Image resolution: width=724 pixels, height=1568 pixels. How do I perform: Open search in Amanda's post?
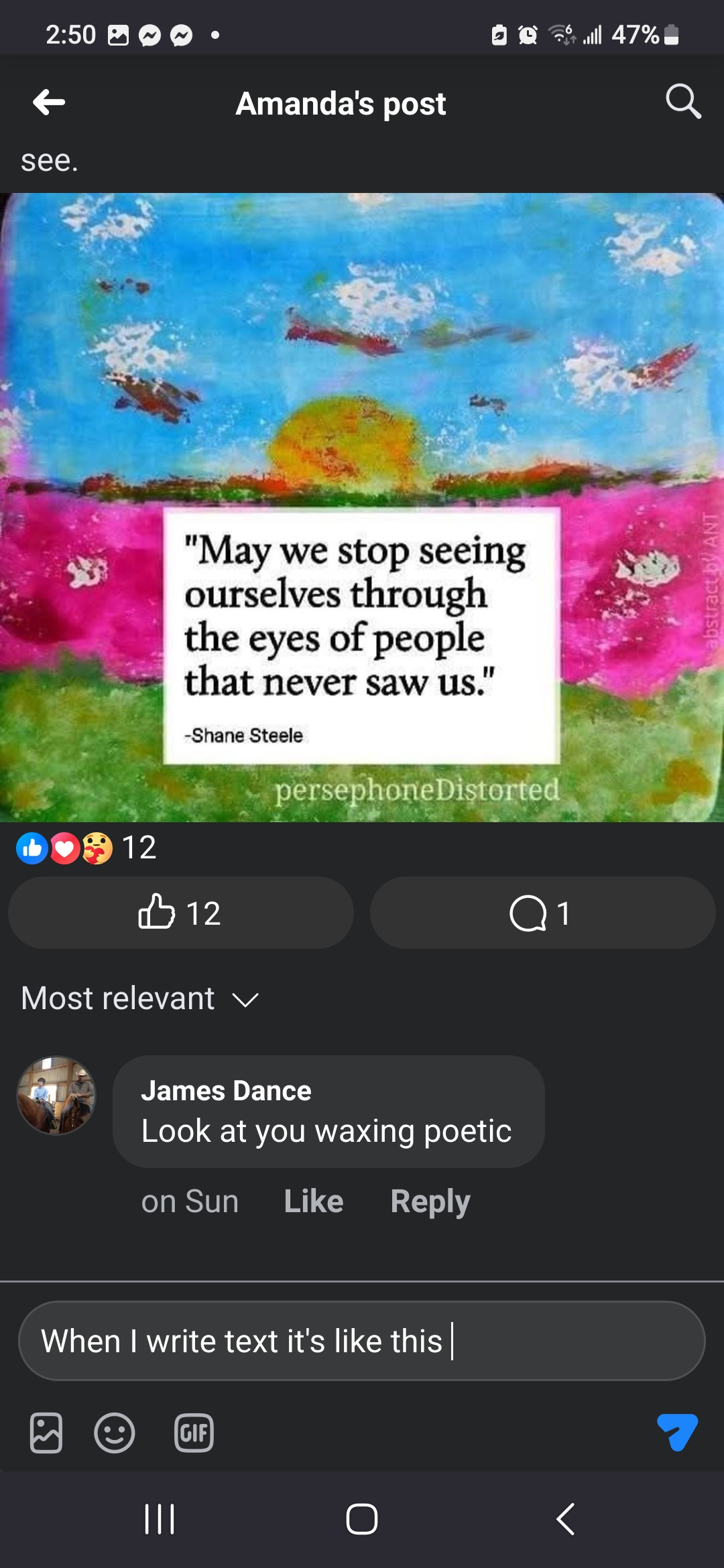point(683,102)
